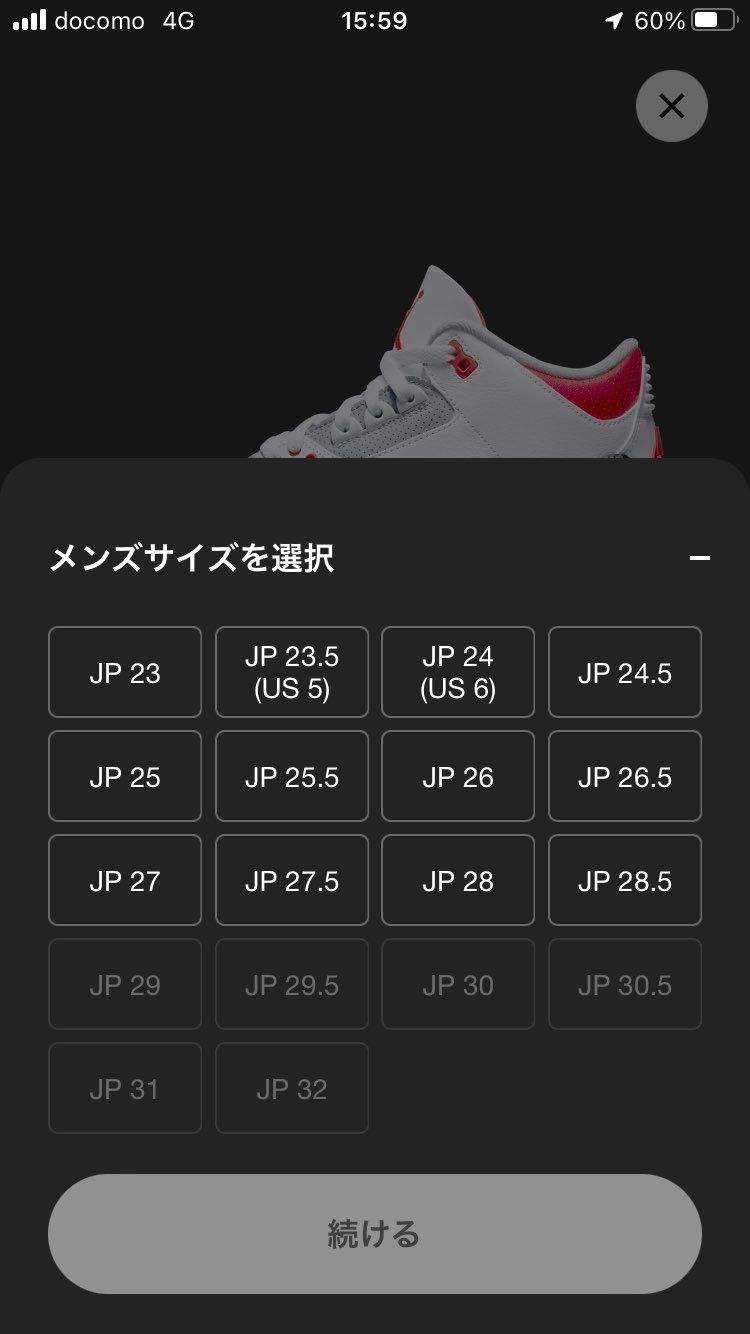Select size JP 27
The image size is (750, 1334).
click(x=124, y=880)
